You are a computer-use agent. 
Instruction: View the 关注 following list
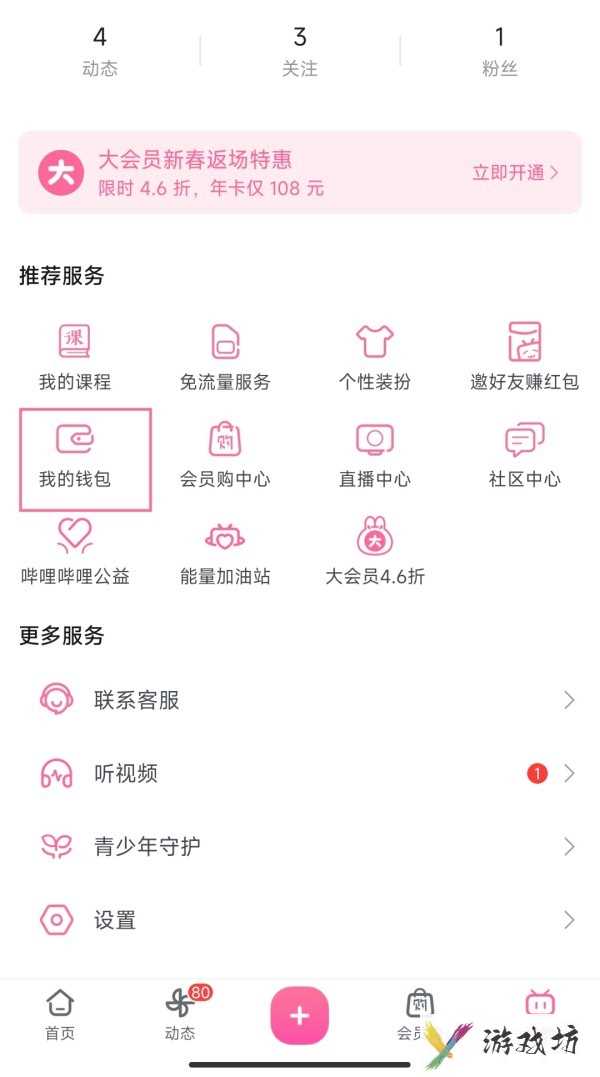300,50
